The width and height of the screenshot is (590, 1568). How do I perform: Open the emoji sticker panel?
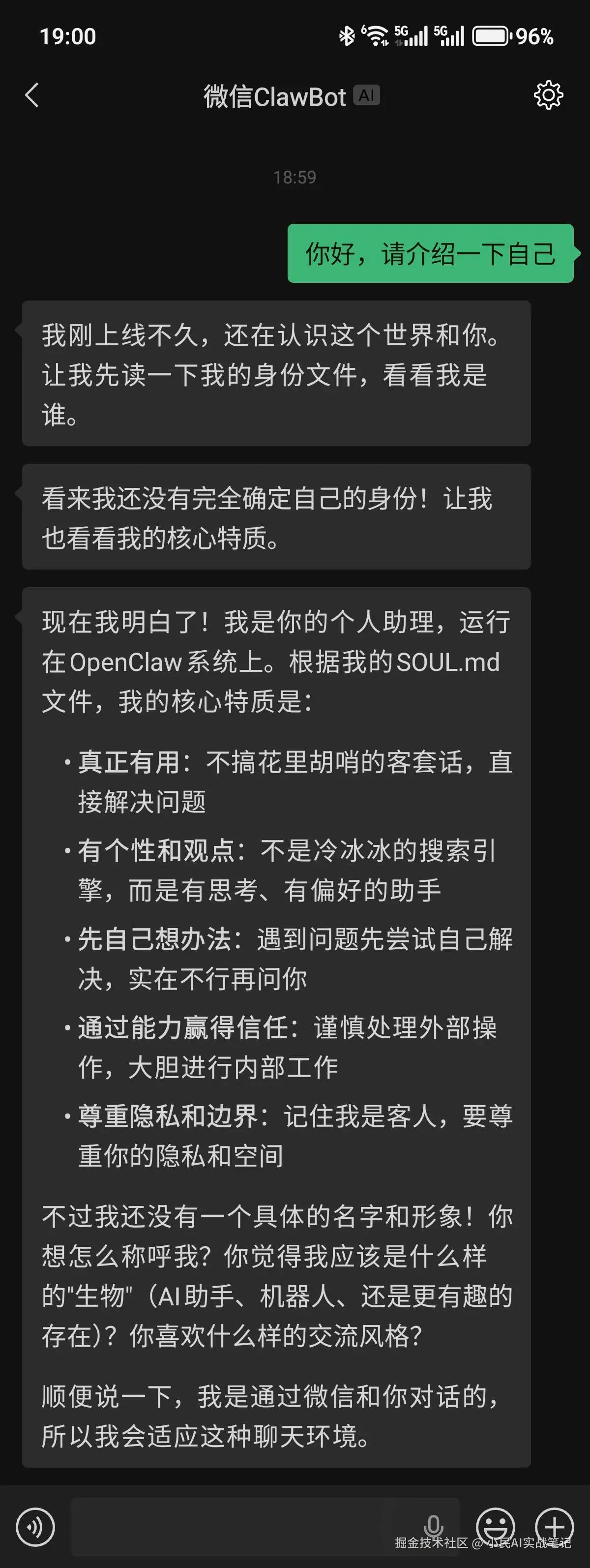[496, 1527]
